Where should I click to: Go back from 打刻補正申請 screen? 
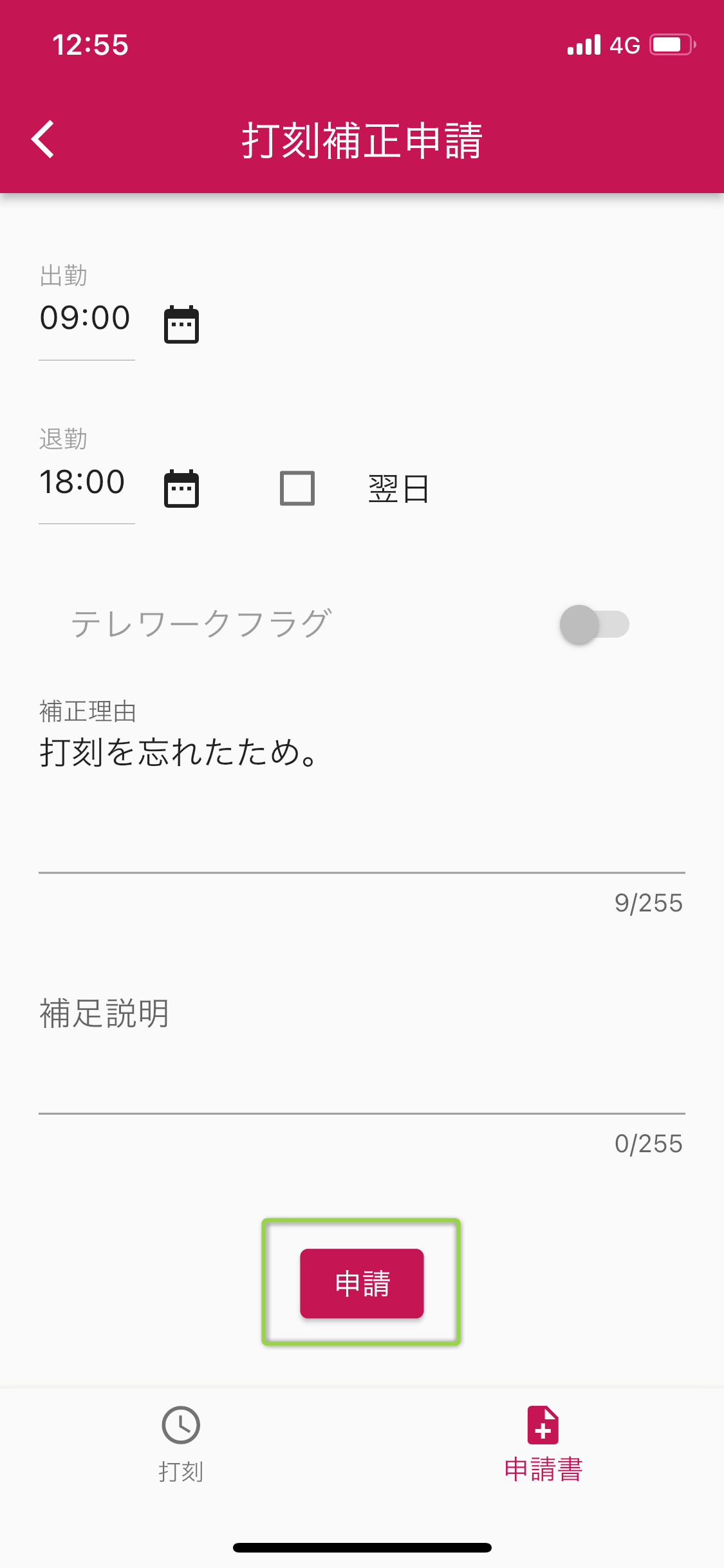point(43,139)
